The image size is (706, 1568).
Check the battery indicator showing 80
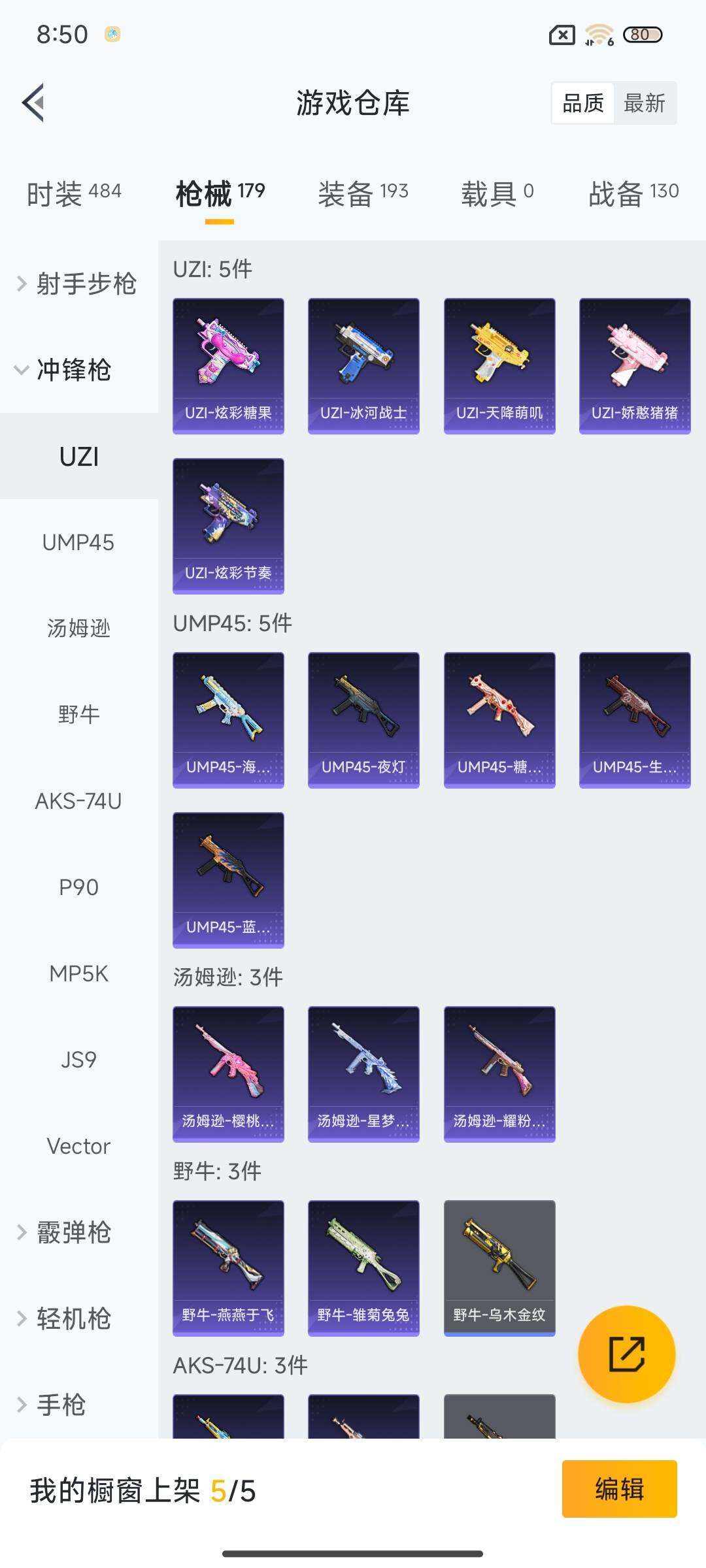[x=643, y=35]
